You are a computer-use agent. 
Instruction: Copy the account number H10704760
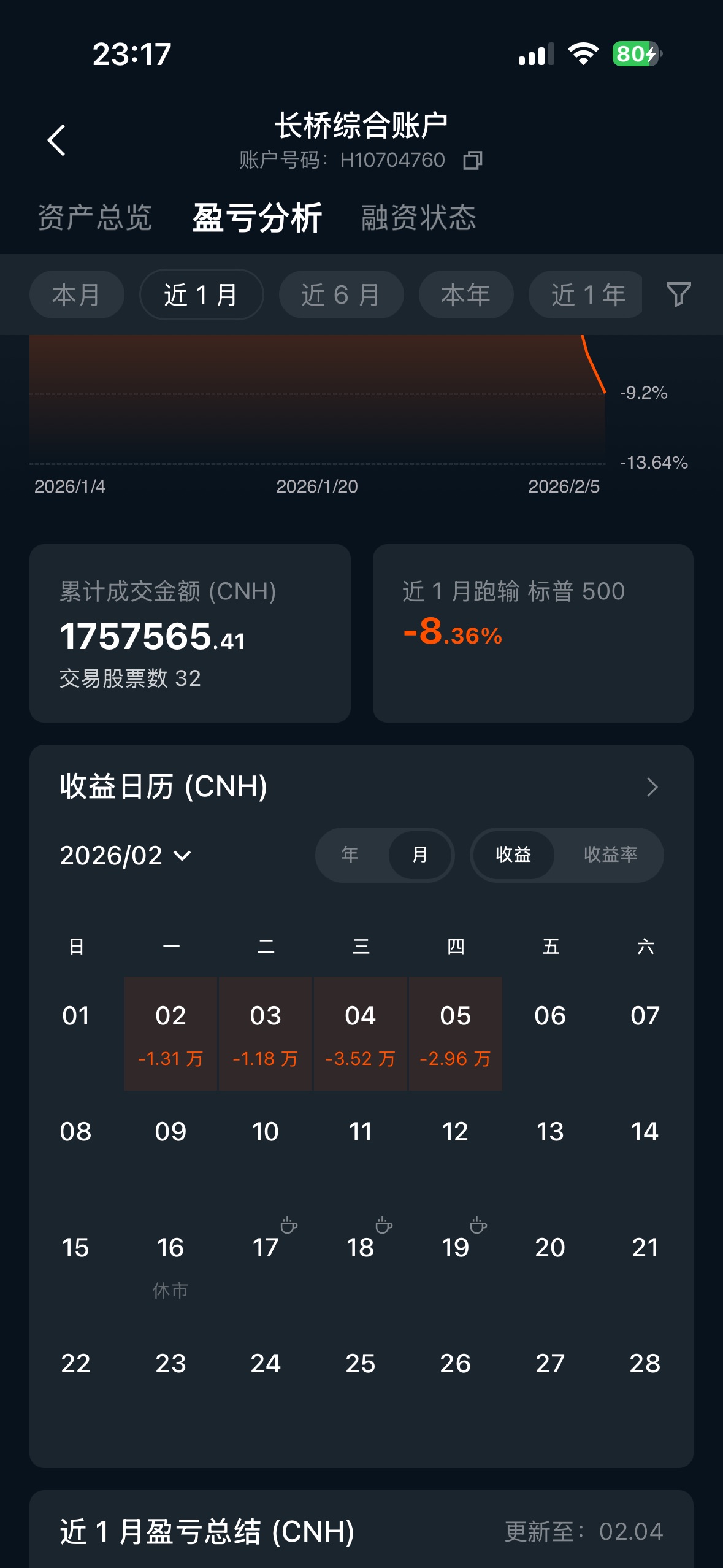(472, 161)
